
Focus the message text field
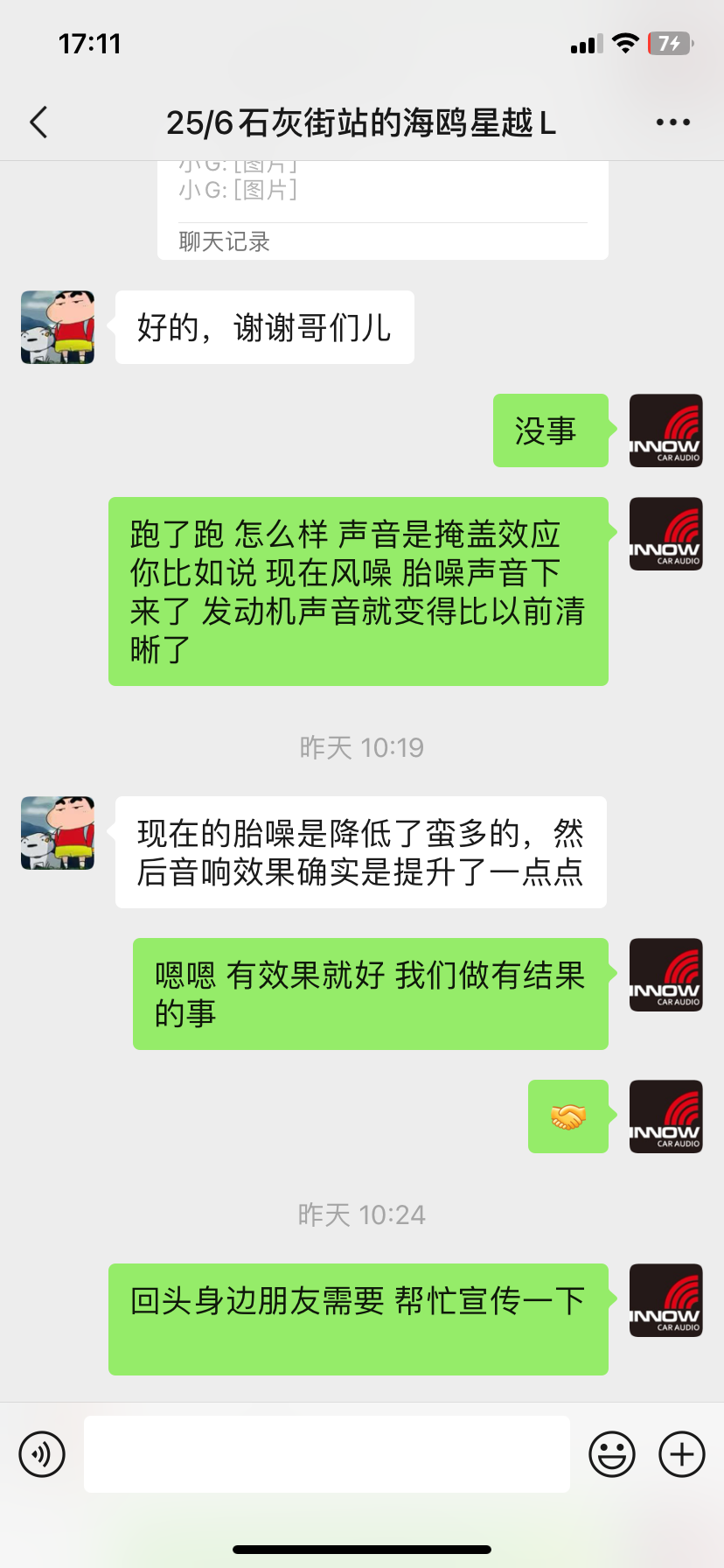327,1454
